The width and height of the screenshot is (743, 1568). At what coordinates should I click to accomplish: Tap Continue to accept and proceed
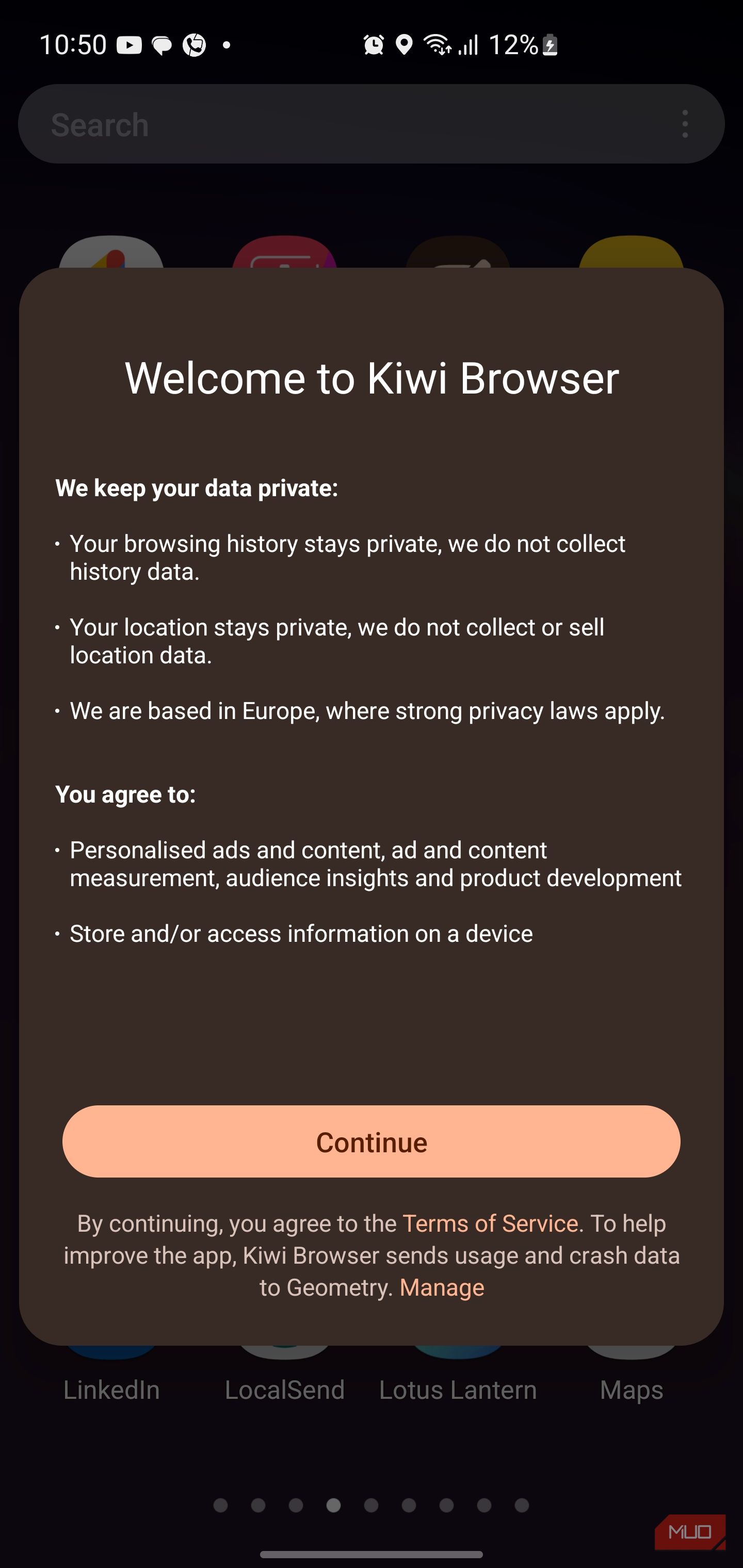coord(371,1141)
